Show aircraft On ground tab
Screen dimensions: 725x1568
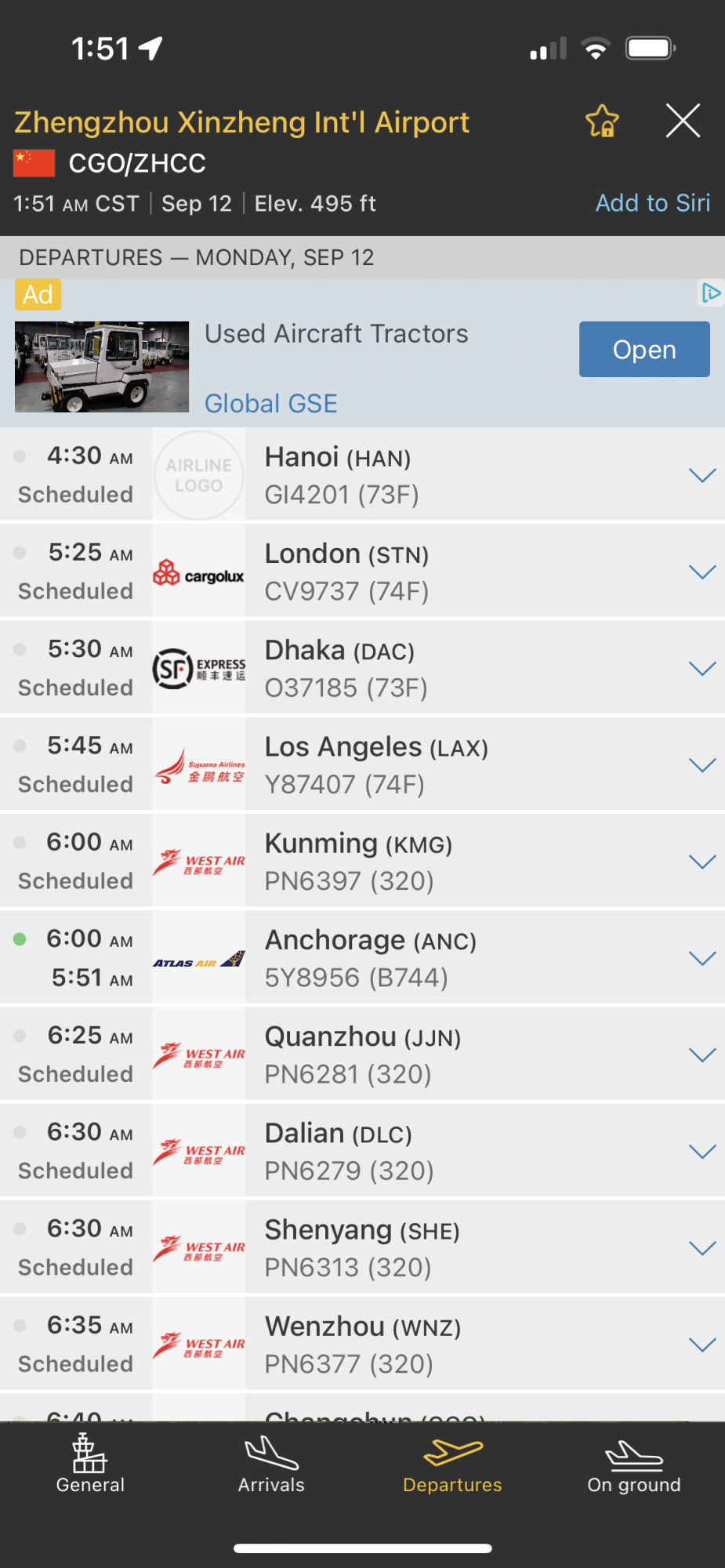click(634, 1464)
